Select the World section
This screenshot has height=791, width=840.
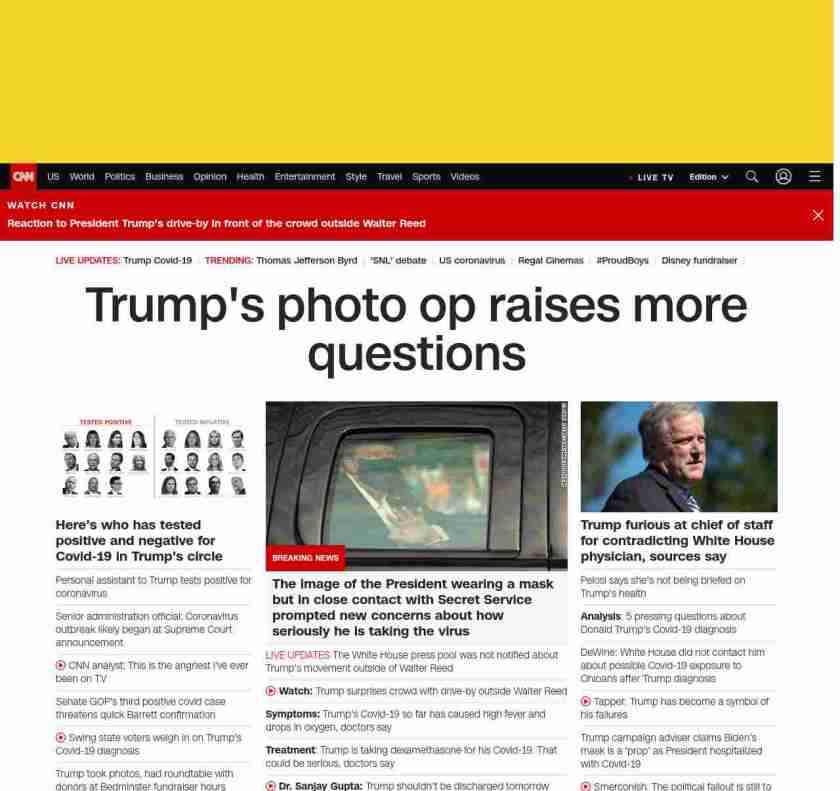[x=82, y=177]
